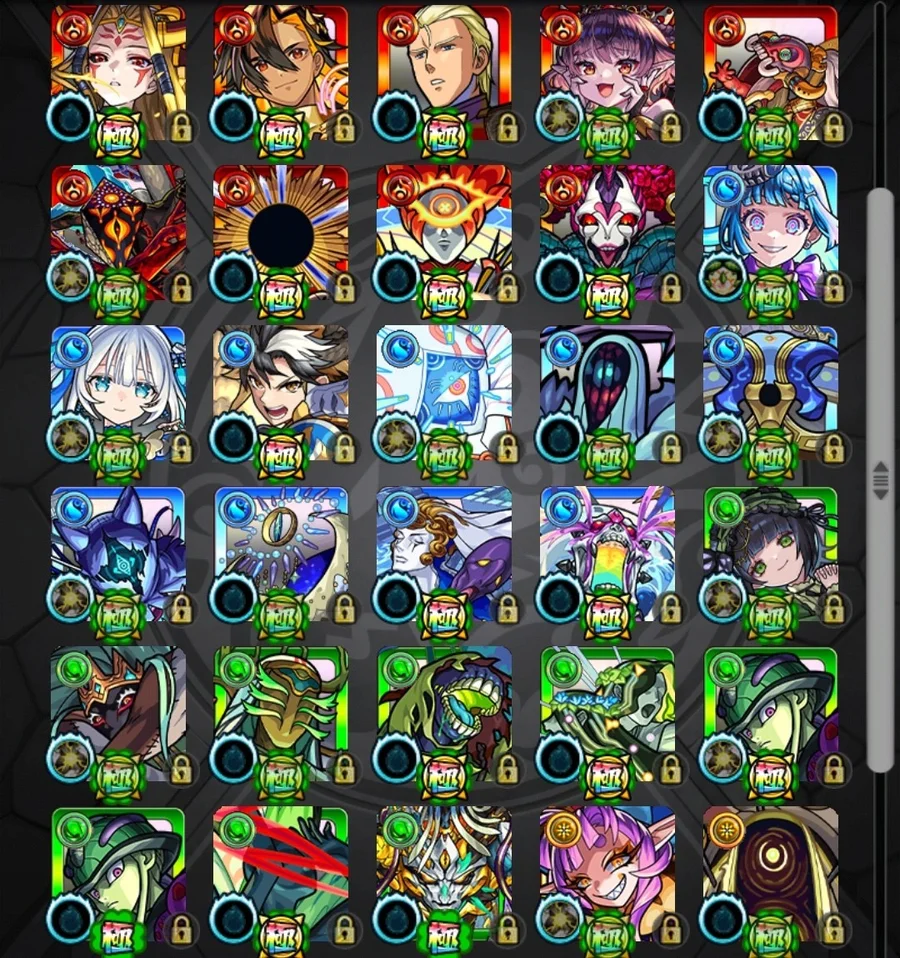Screen dimensions: 900x958
Task: Select the brown-haired shouting boy water monster
Action: (281, 392)
